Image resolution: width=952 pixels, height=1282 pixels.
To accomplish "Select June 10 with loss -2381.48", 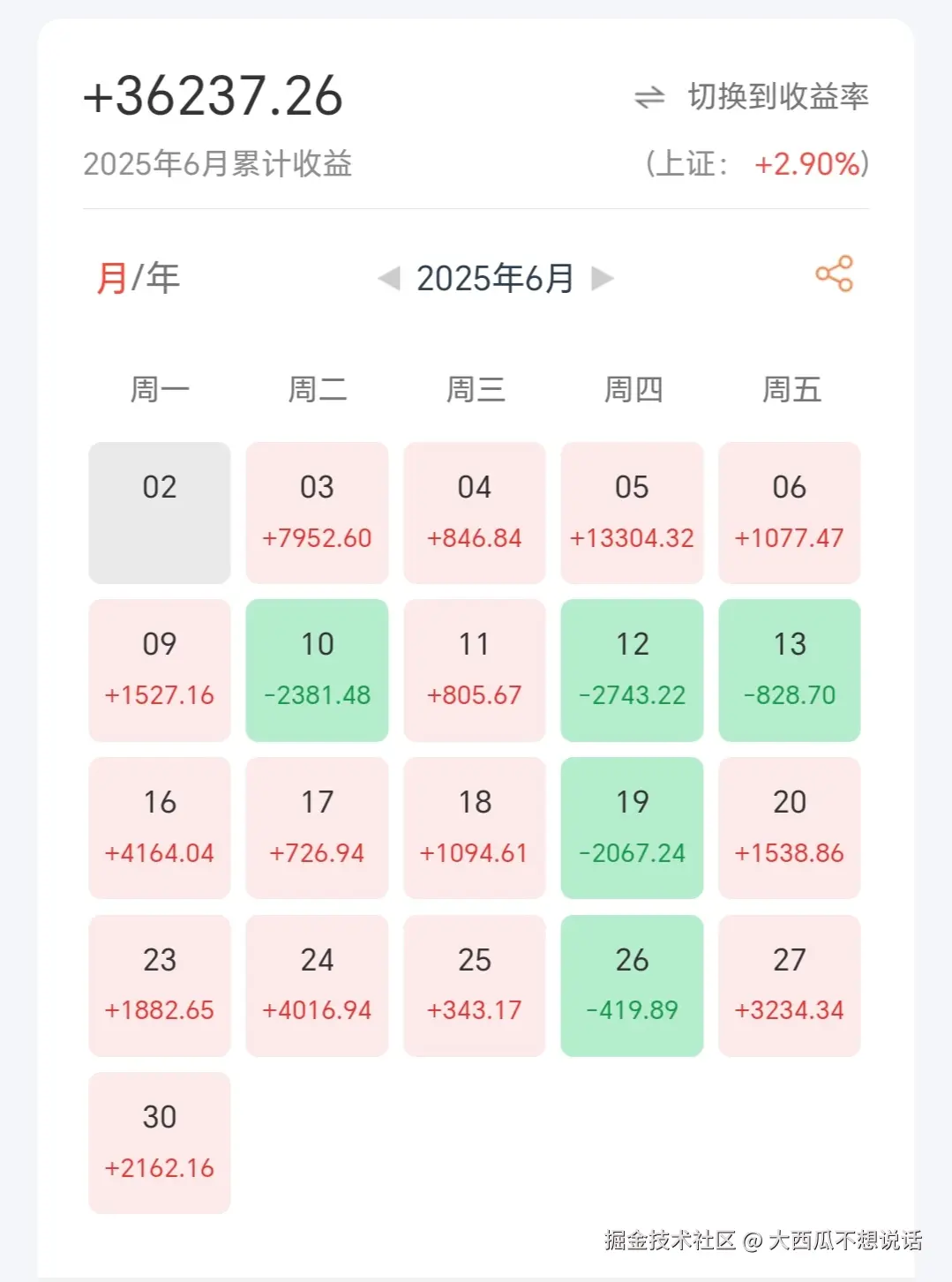I will click(x=317, y=669).
